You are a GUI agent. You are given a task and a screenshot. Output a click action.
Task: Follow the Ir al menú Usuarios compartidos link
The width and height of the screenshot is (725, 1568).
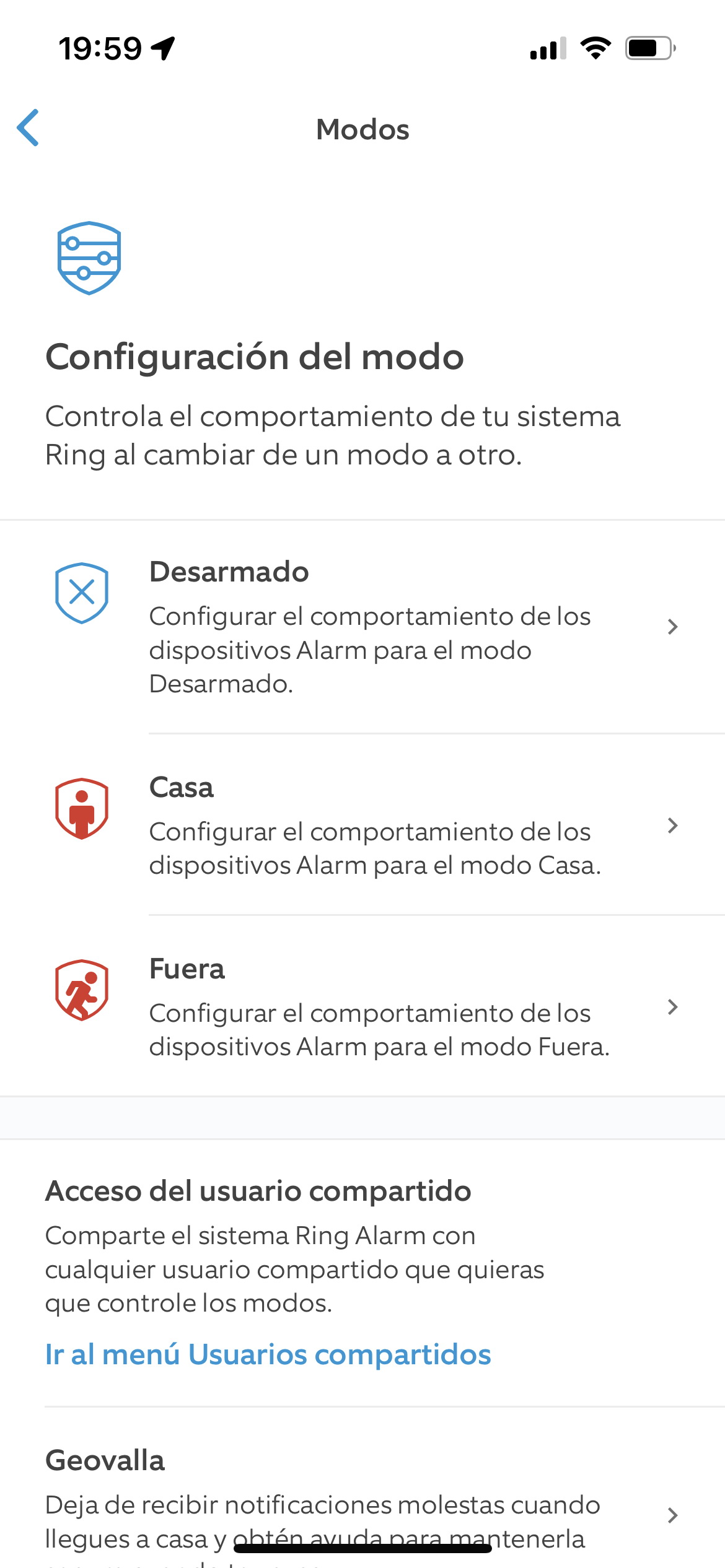268,1354
